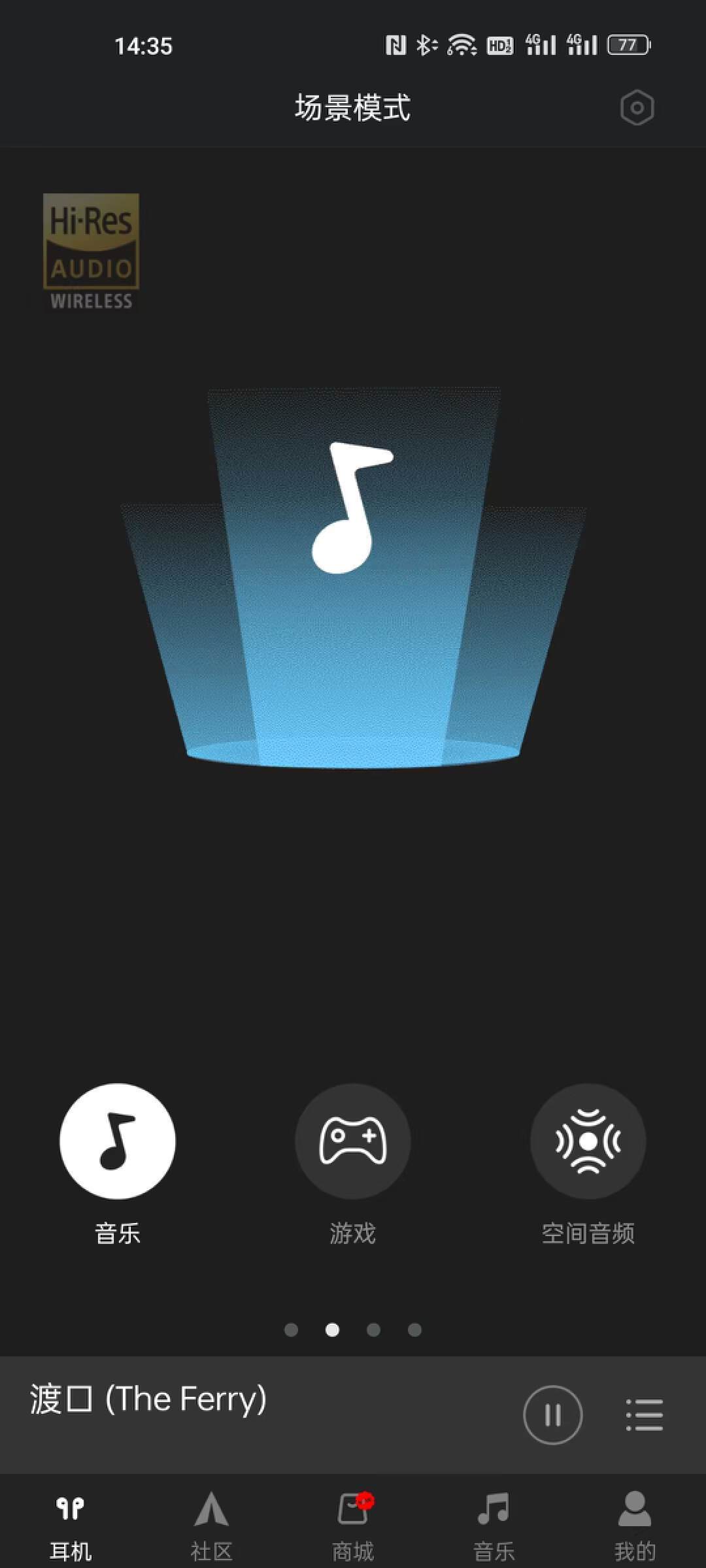Open the settings hexagon icon
The height and width of the screenshot is (1568, 706).
pyautogui.click(x=637, y=108)
